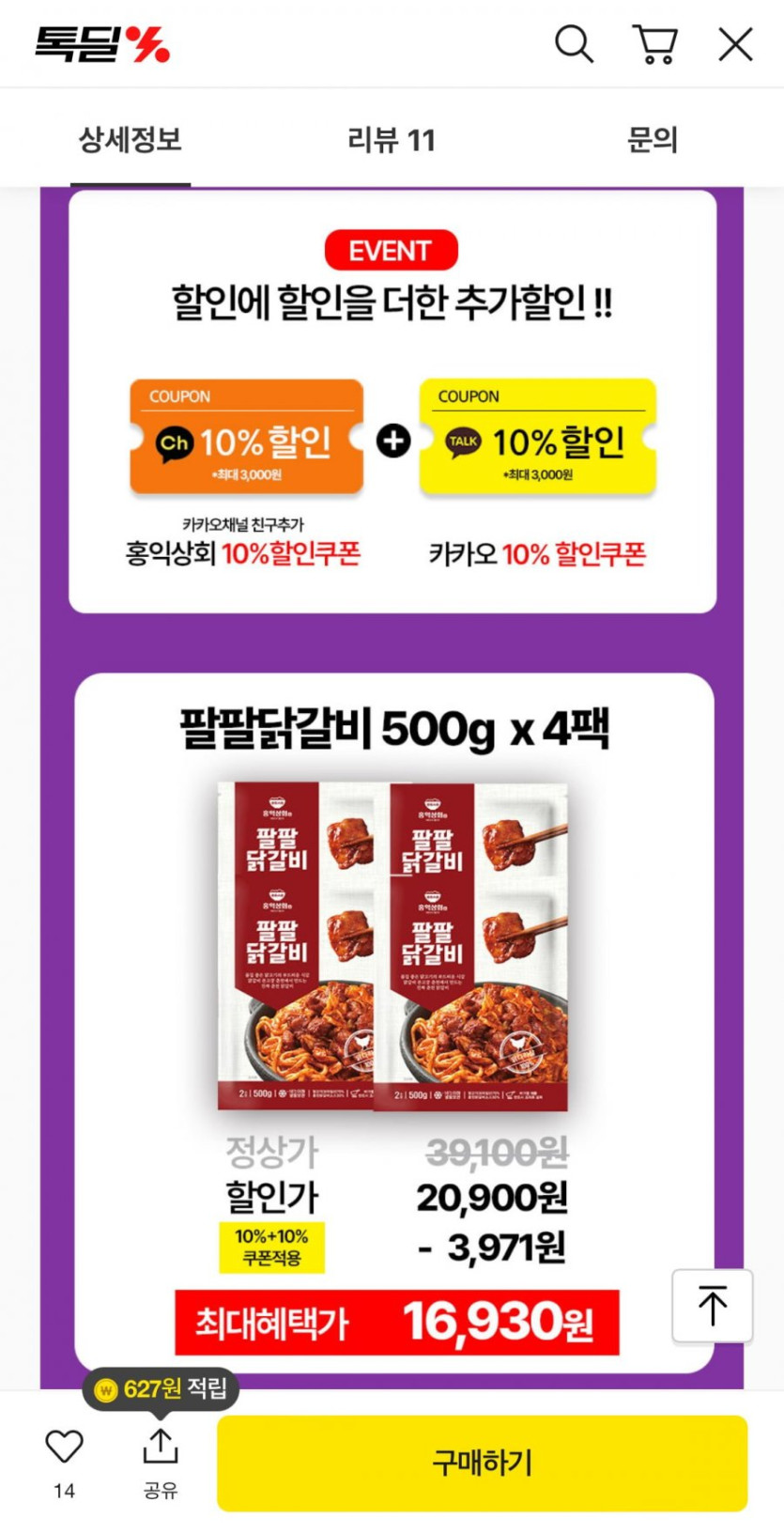
Task: Select the 상세정보 tab
Action: (x=130, y=140)
